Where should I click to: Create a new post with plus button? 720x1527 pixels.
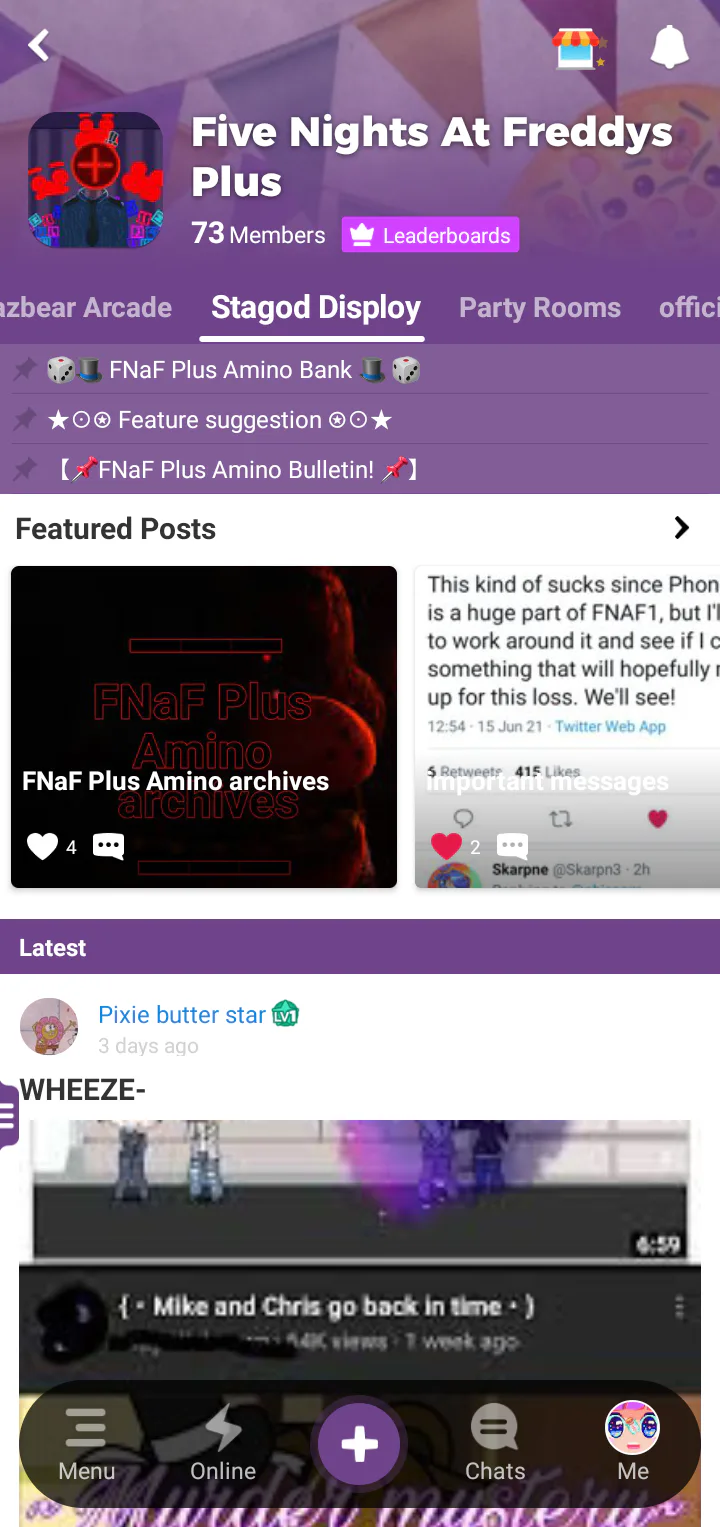click(359, 1444)
